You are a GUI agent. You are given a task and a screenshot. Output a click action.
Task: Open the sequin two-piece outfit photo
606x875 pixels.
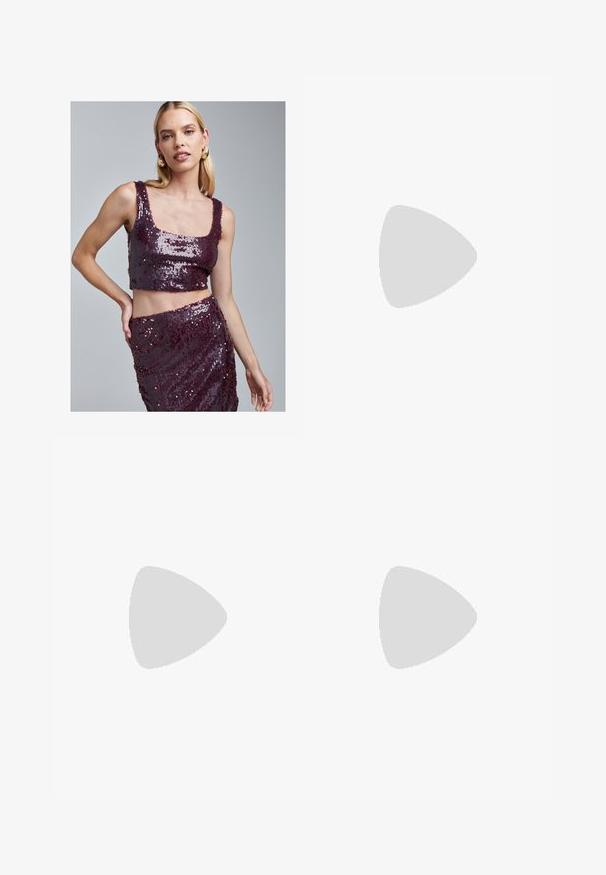[177, 256]
